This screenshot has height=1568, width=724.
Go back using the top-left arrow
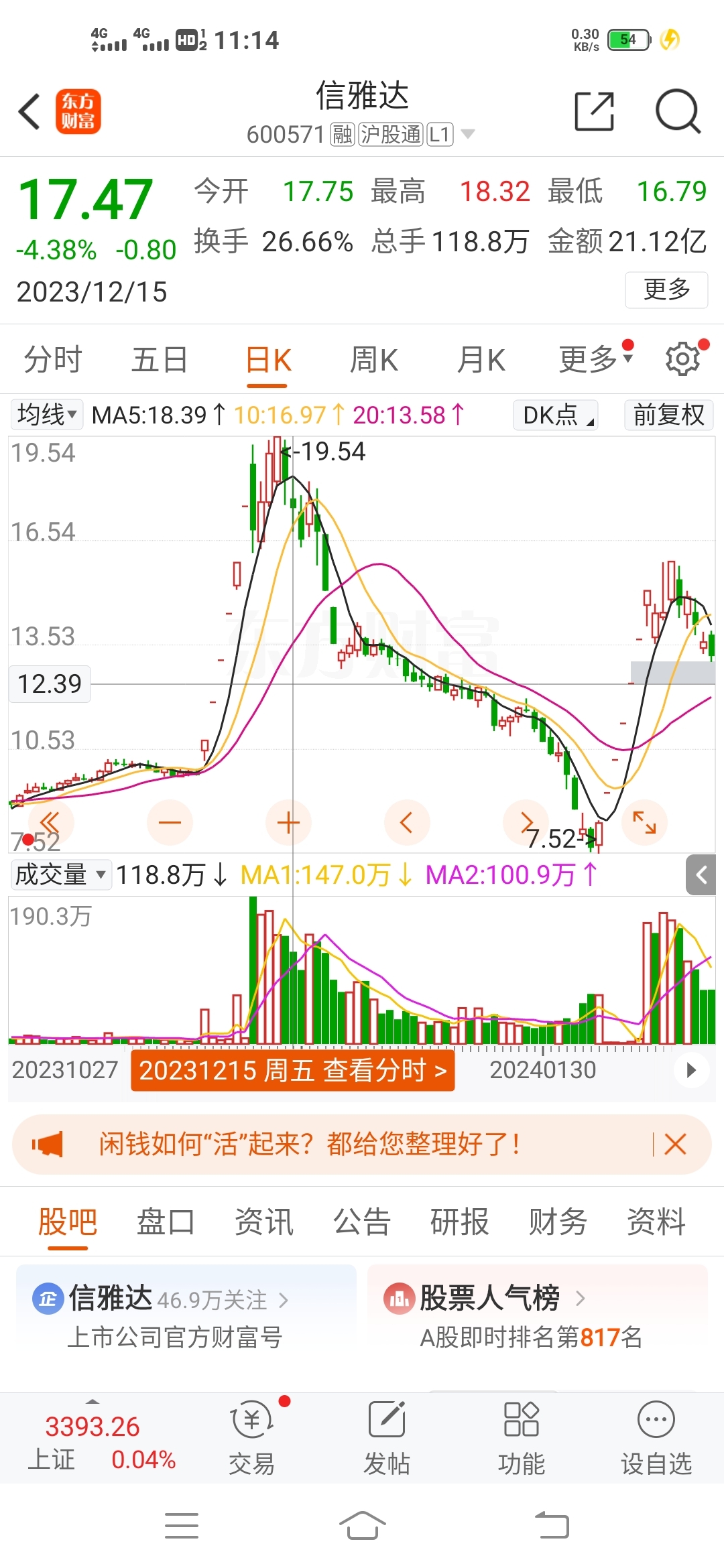click(x=29, y=111)
